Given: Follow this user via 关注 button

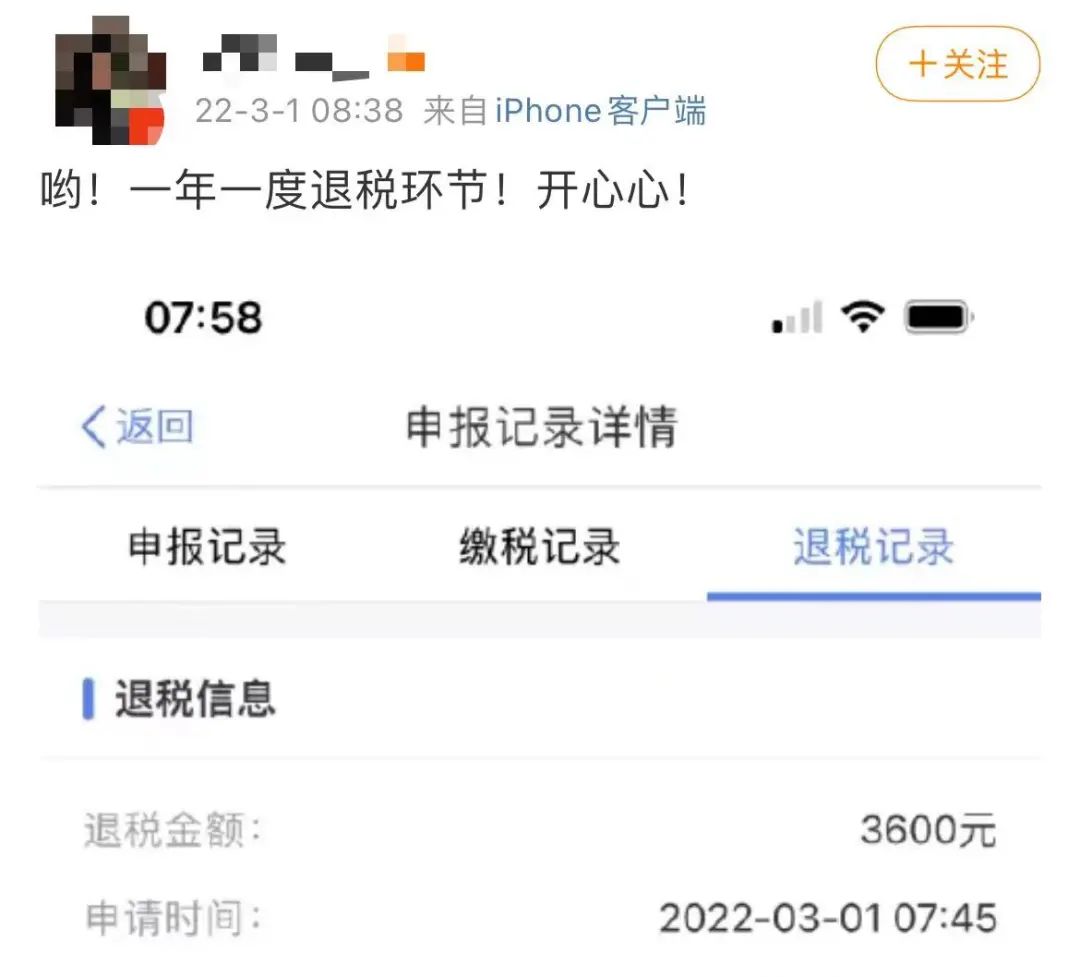Looking at the screenshot, I should [x=957, y=65].
